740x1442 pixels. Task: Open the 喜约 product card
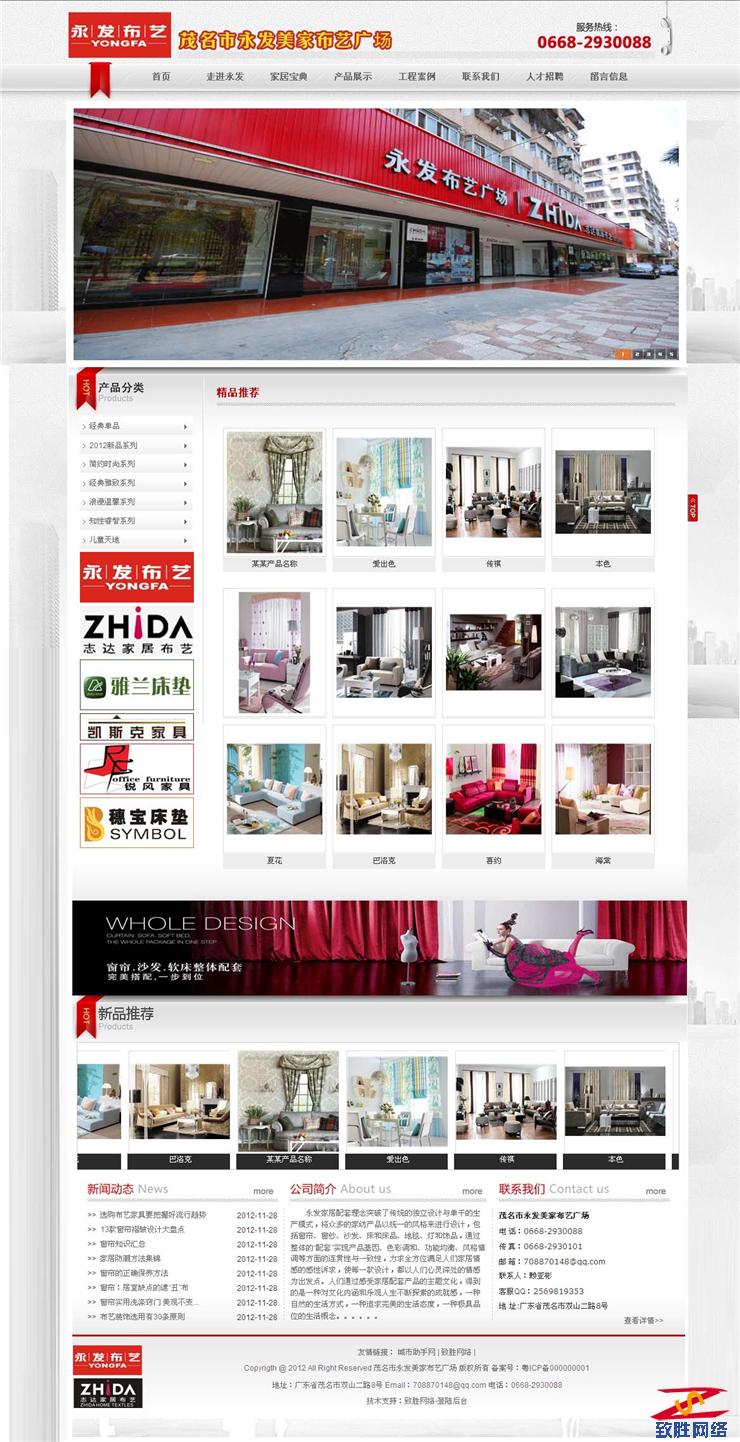click(x=493, y=790)
